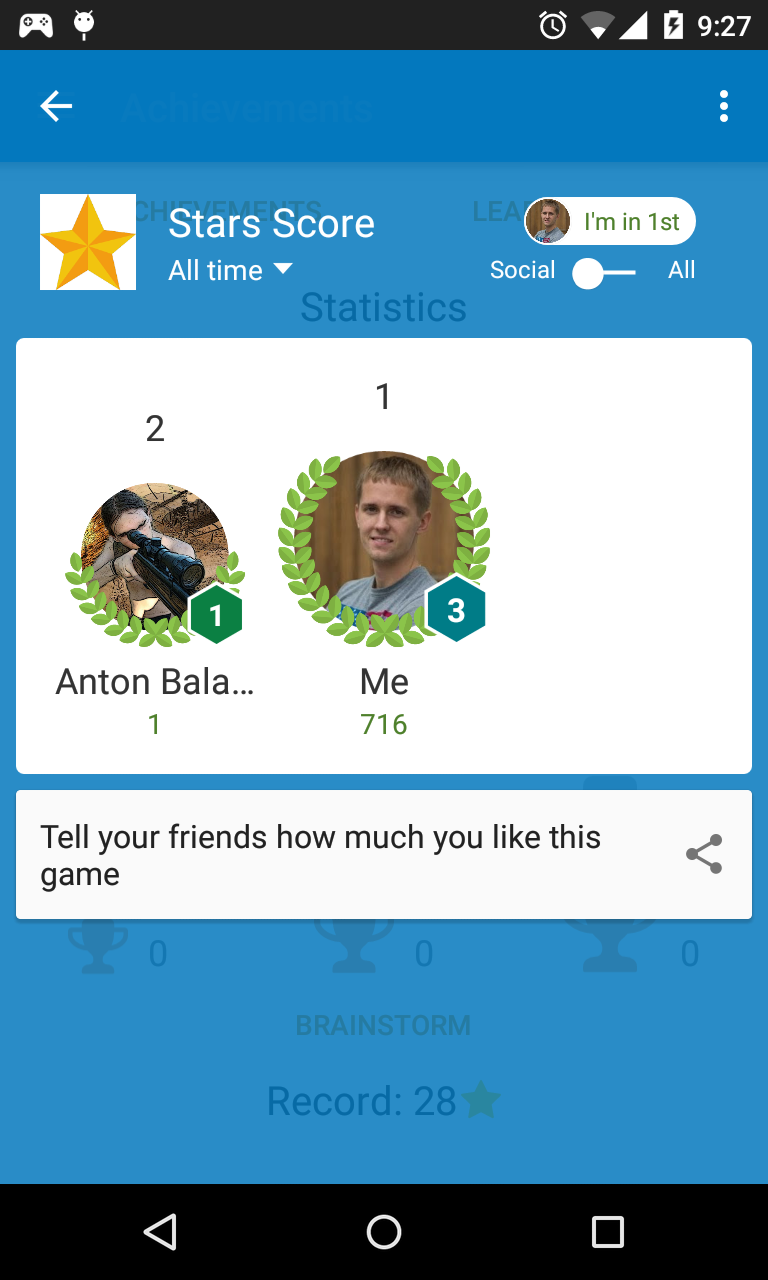Open recent apps from navigation bar

coord(608,1232)
